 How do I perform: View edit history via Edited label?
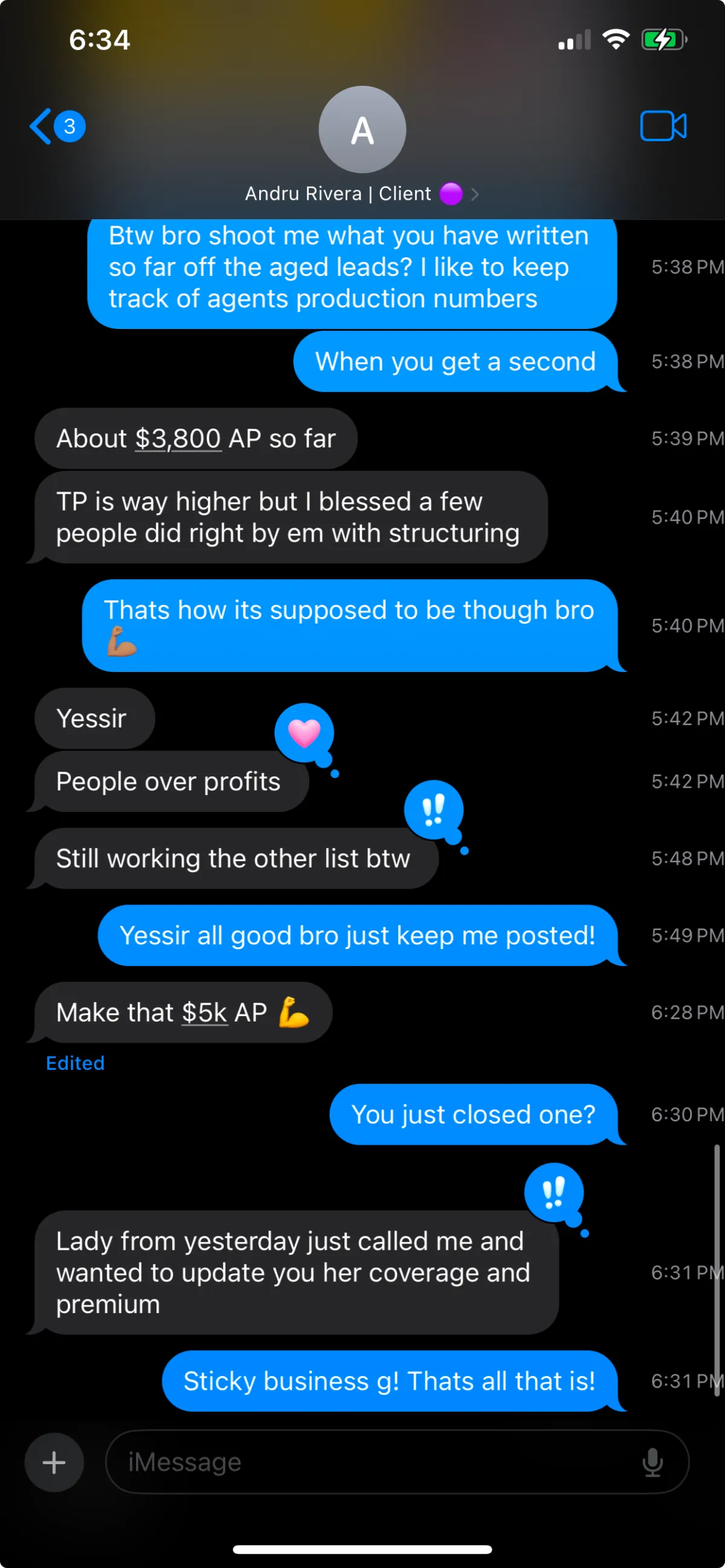[75, 1063]
